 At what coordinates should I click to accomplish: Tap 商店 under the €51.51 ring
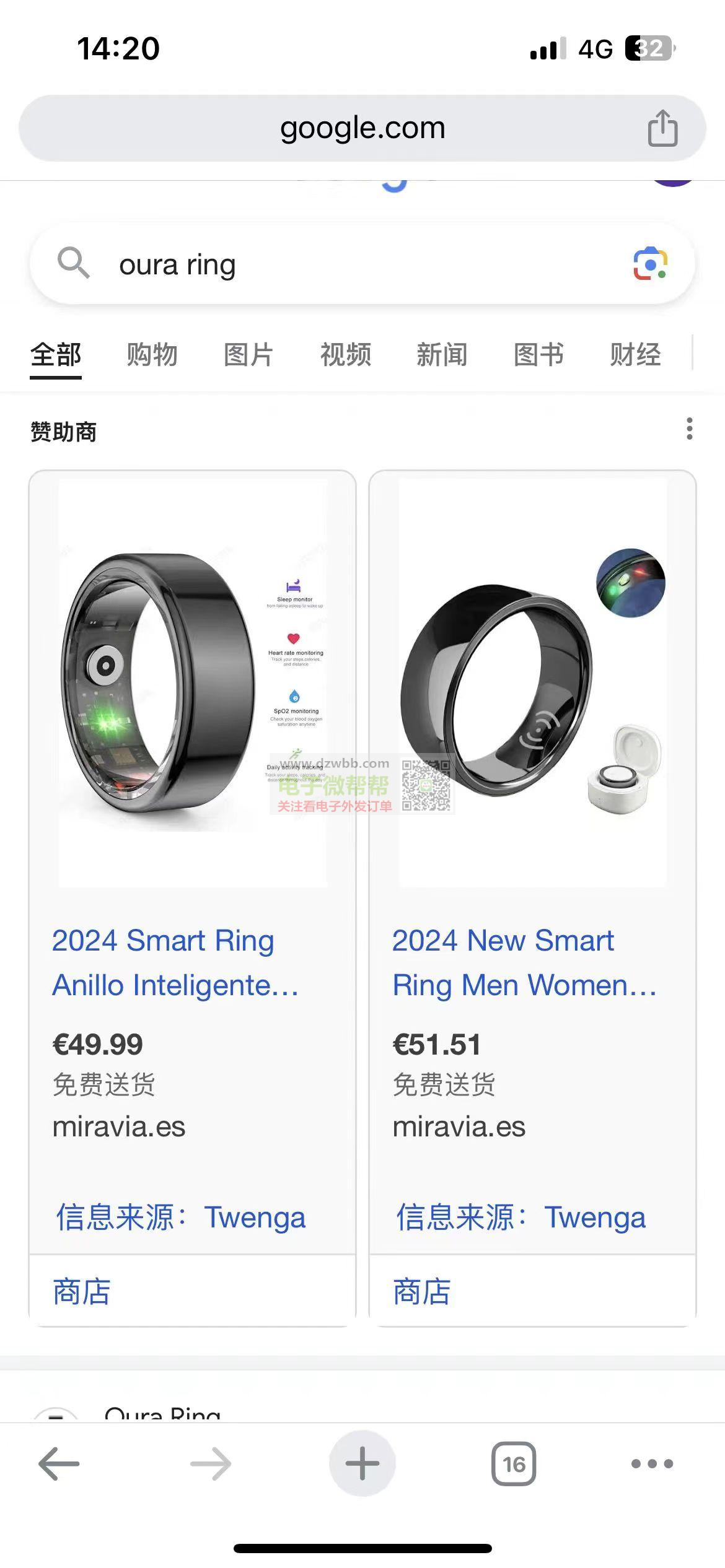tap(421, 1292)
